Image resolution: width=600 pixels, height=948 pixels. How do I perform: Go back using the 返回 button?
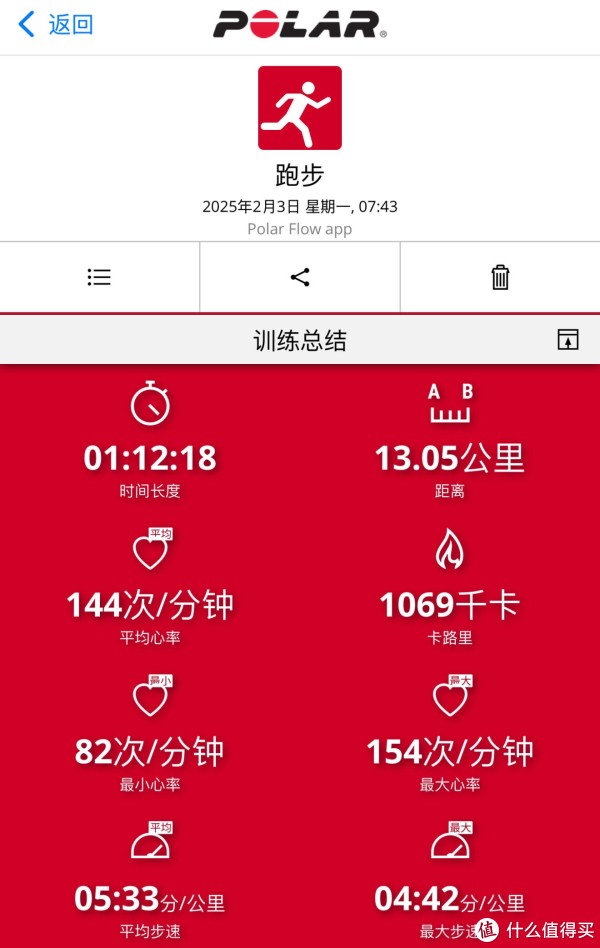pos(56,24)
